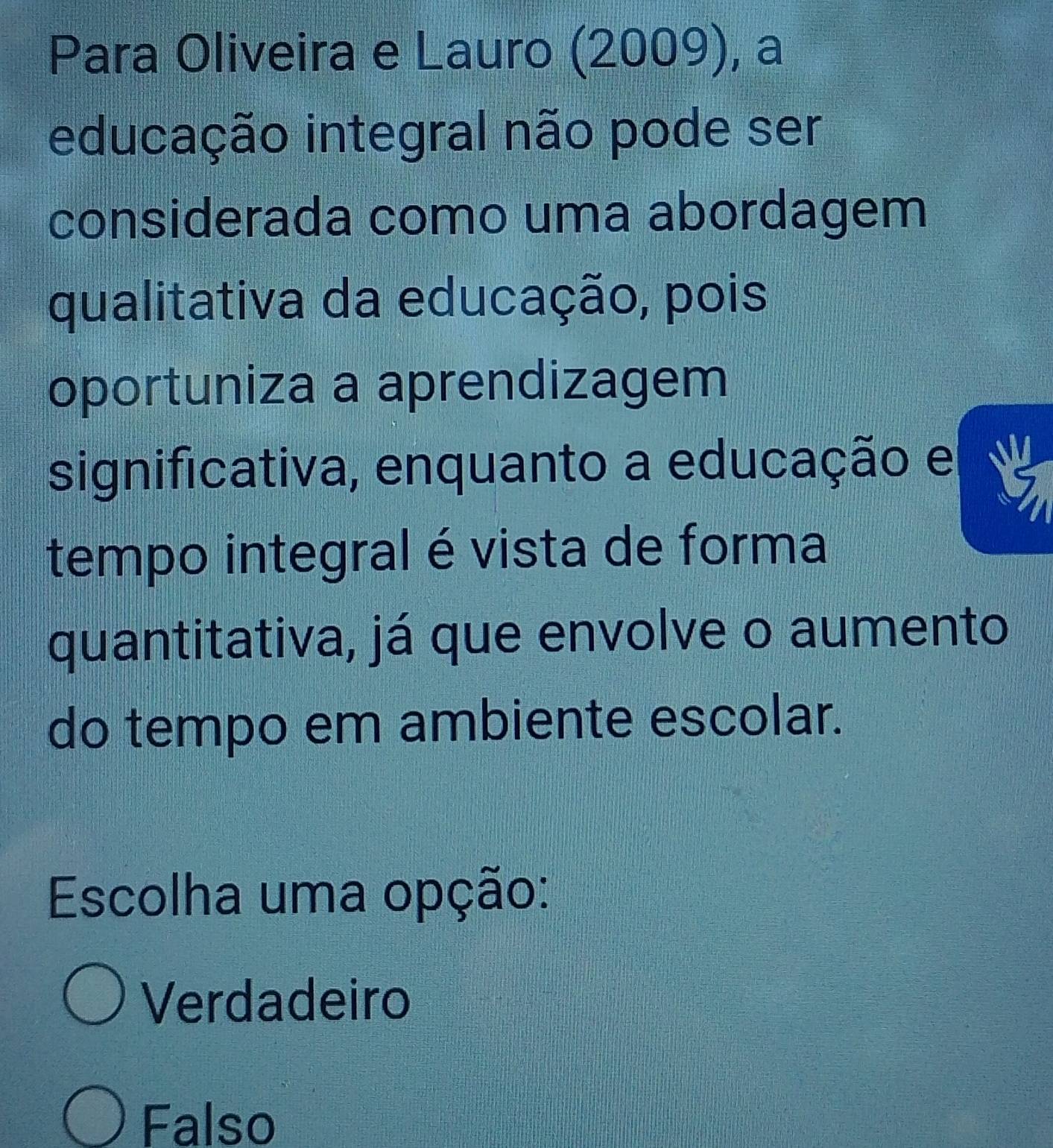Select the Verdadeiro option
Viewport: 1053px width, 1148px height.
pos(95,997)
